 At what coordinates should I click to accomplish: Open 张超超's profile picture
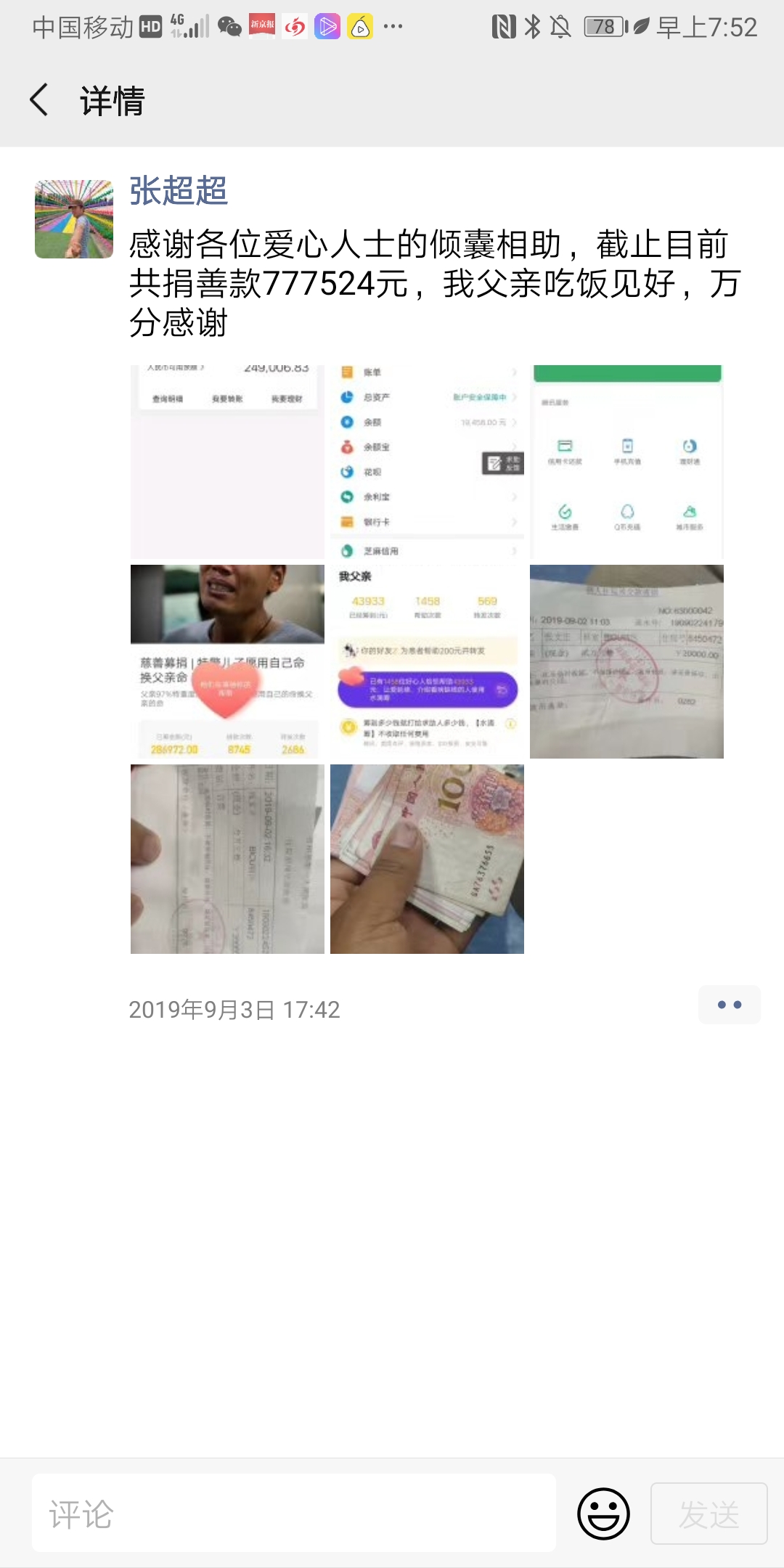click(74, 219)
